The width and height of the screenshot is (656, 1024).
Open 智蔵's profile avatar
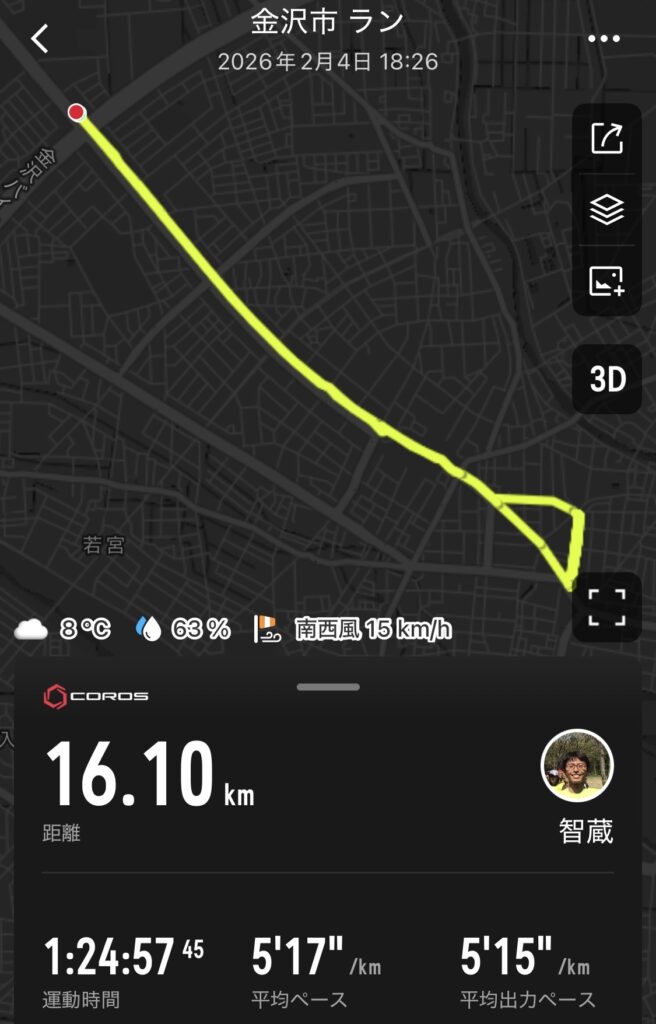577,766
